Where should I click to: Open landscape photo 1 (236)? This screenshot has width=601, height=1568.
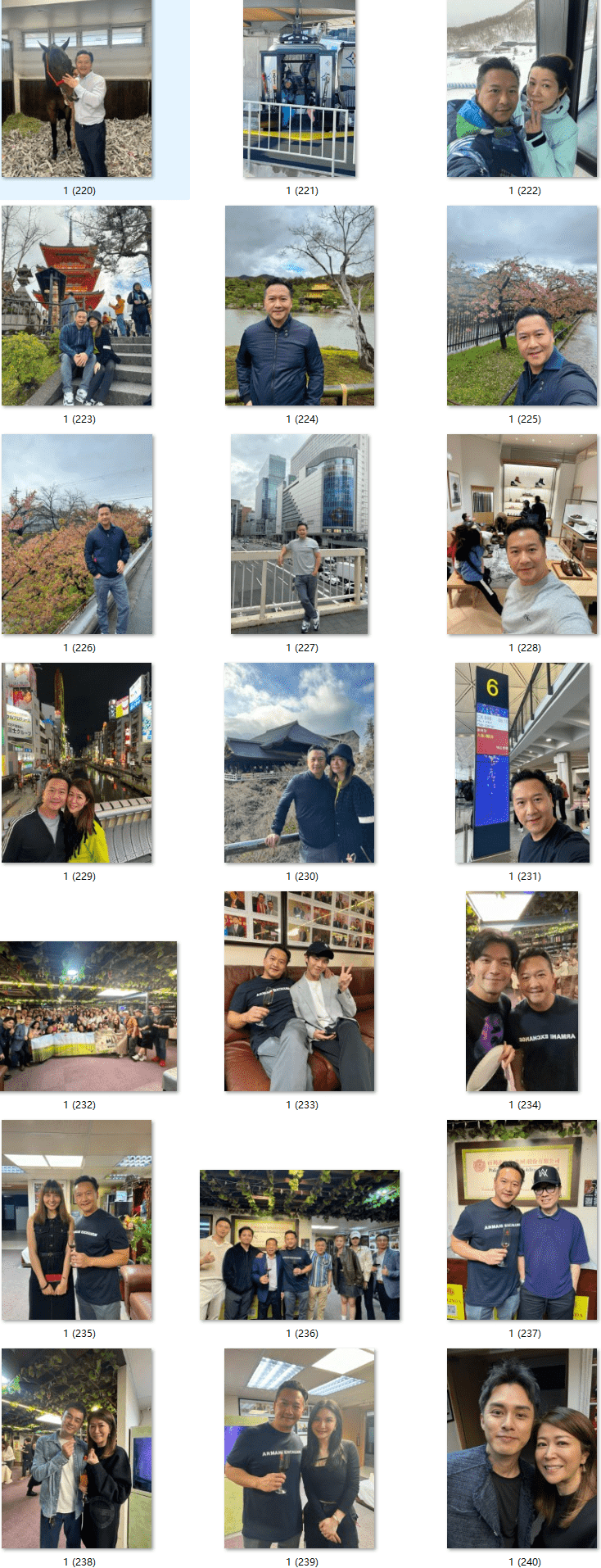coord(300,1244)
